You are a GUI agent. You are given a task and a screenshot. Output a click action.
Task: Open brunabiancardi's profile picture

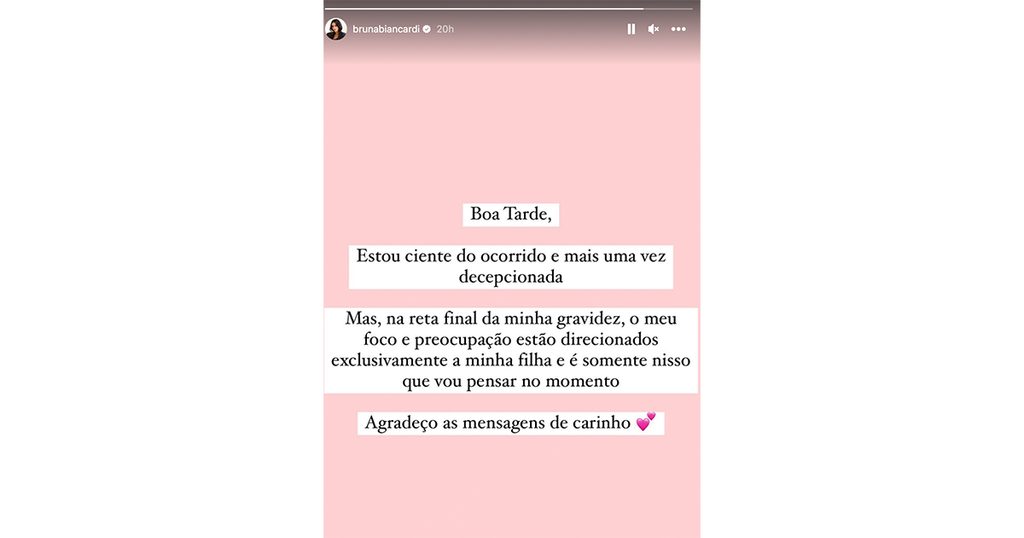coord(336,29)
